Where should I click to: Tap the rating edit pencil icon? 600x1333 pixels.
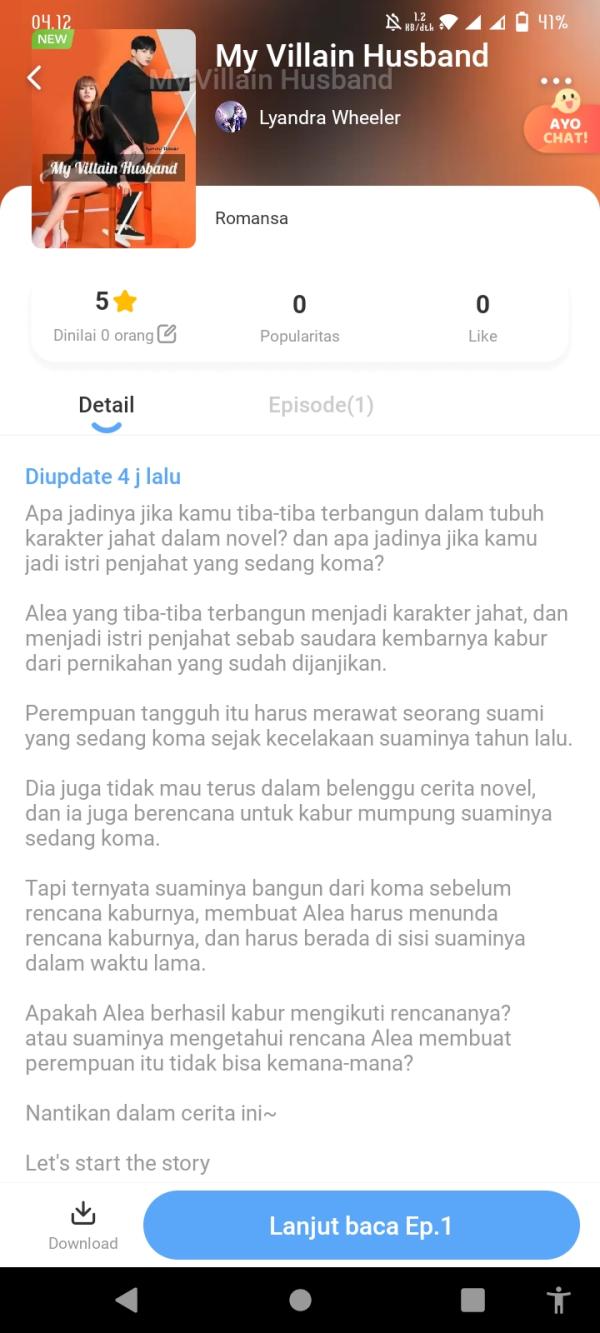(167, 334)
